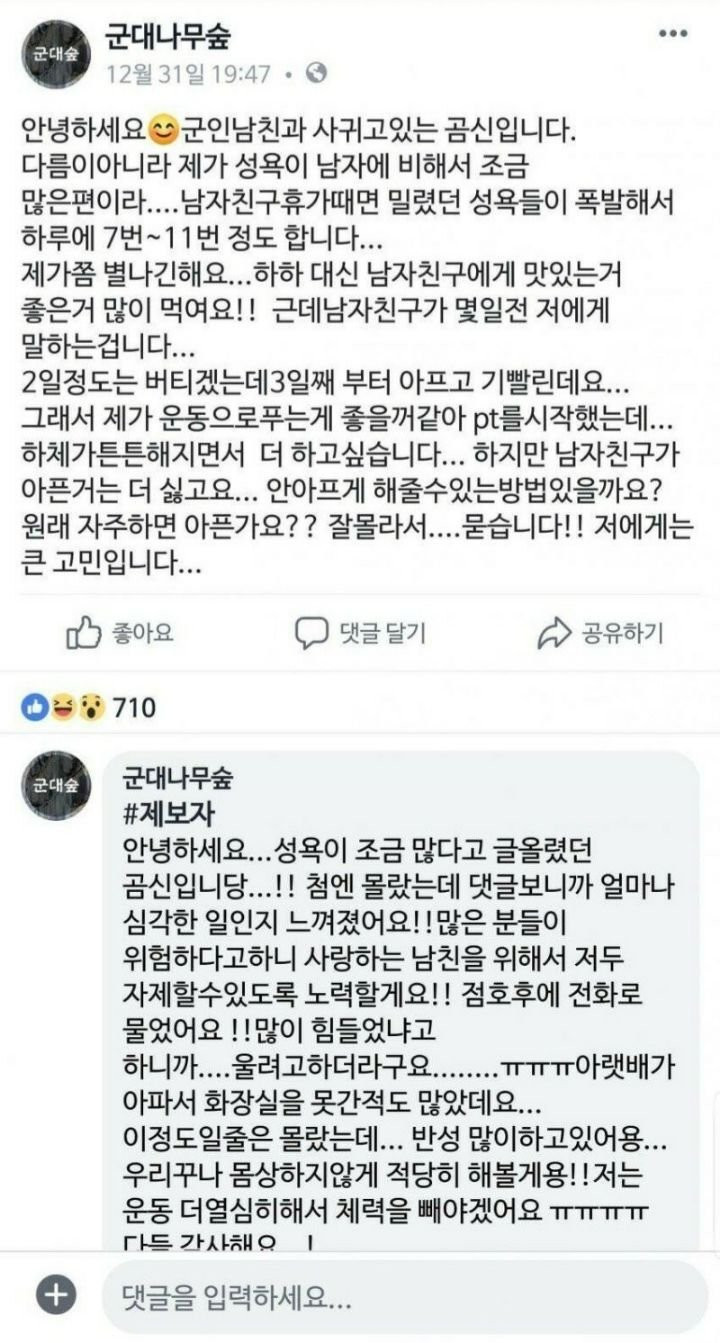
Task: Like the post with 좋아요 button
Action: (x=119, y=632)
